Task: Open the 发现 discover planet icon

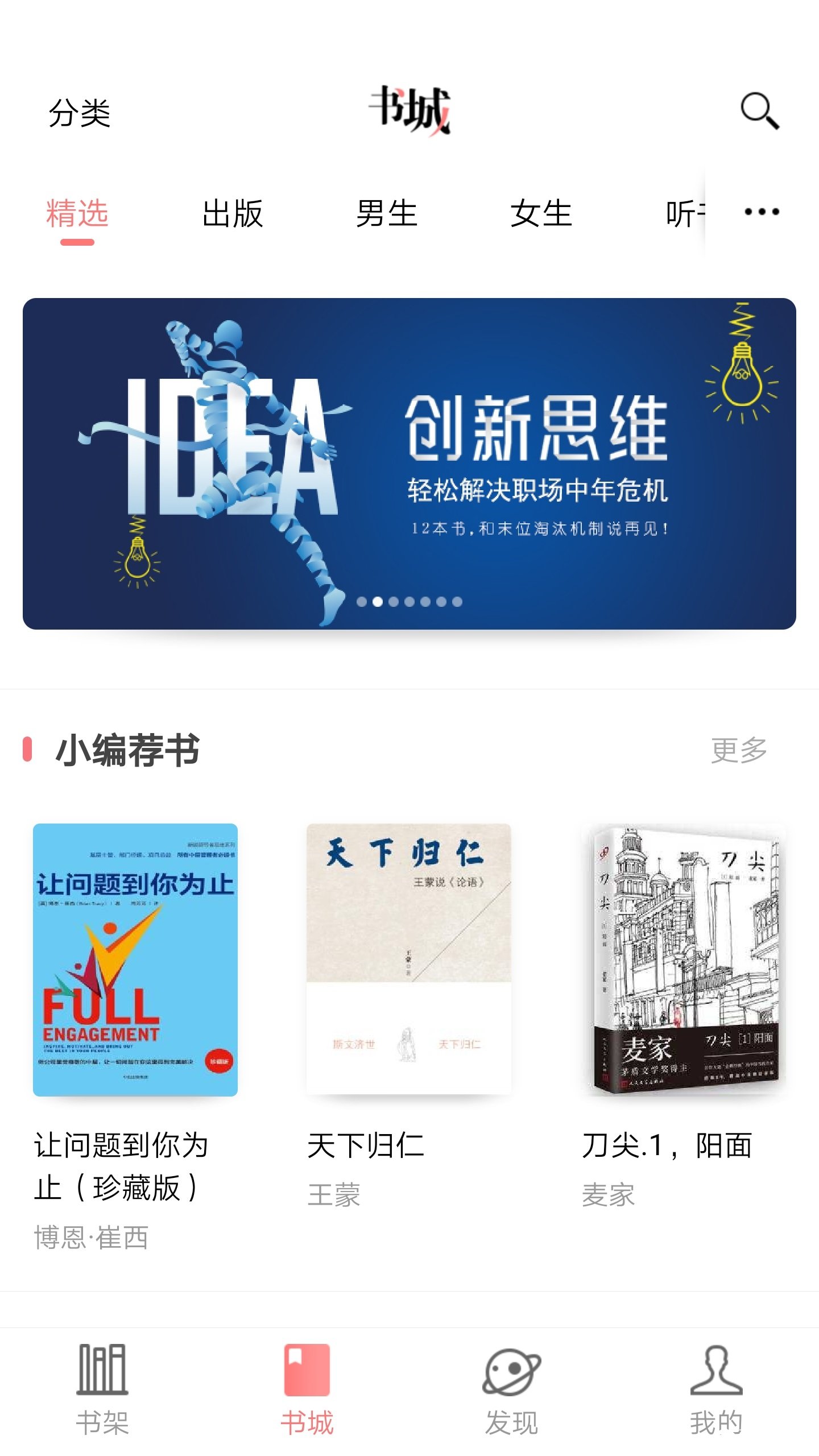Action: click(511, 1372)
